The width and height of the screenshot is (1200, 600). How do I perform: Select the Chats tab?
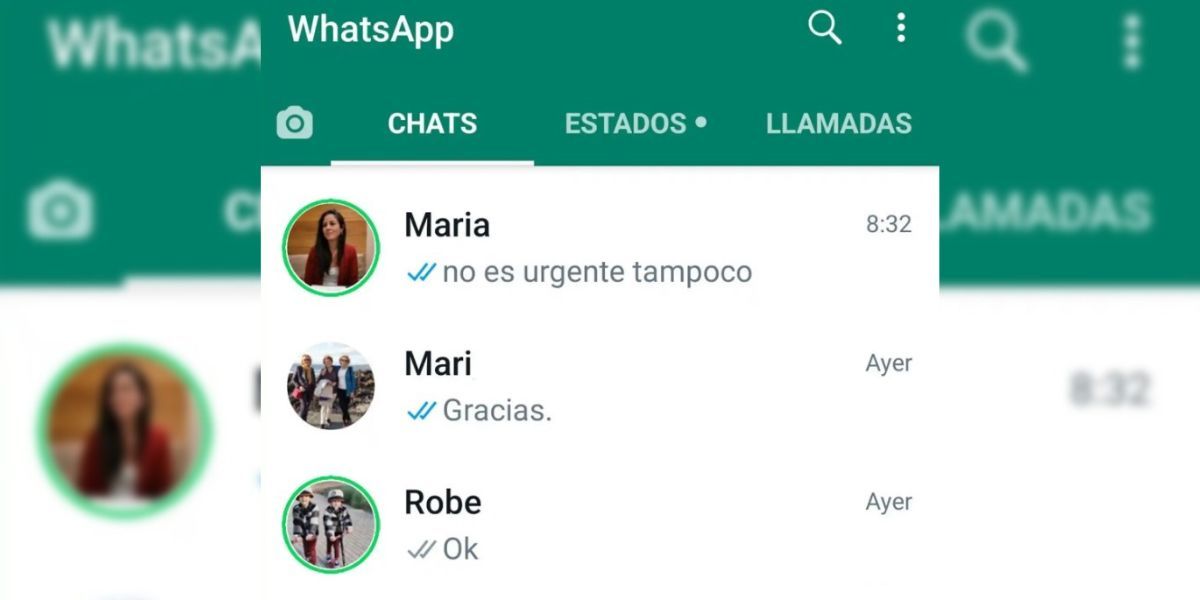[432, 124]
